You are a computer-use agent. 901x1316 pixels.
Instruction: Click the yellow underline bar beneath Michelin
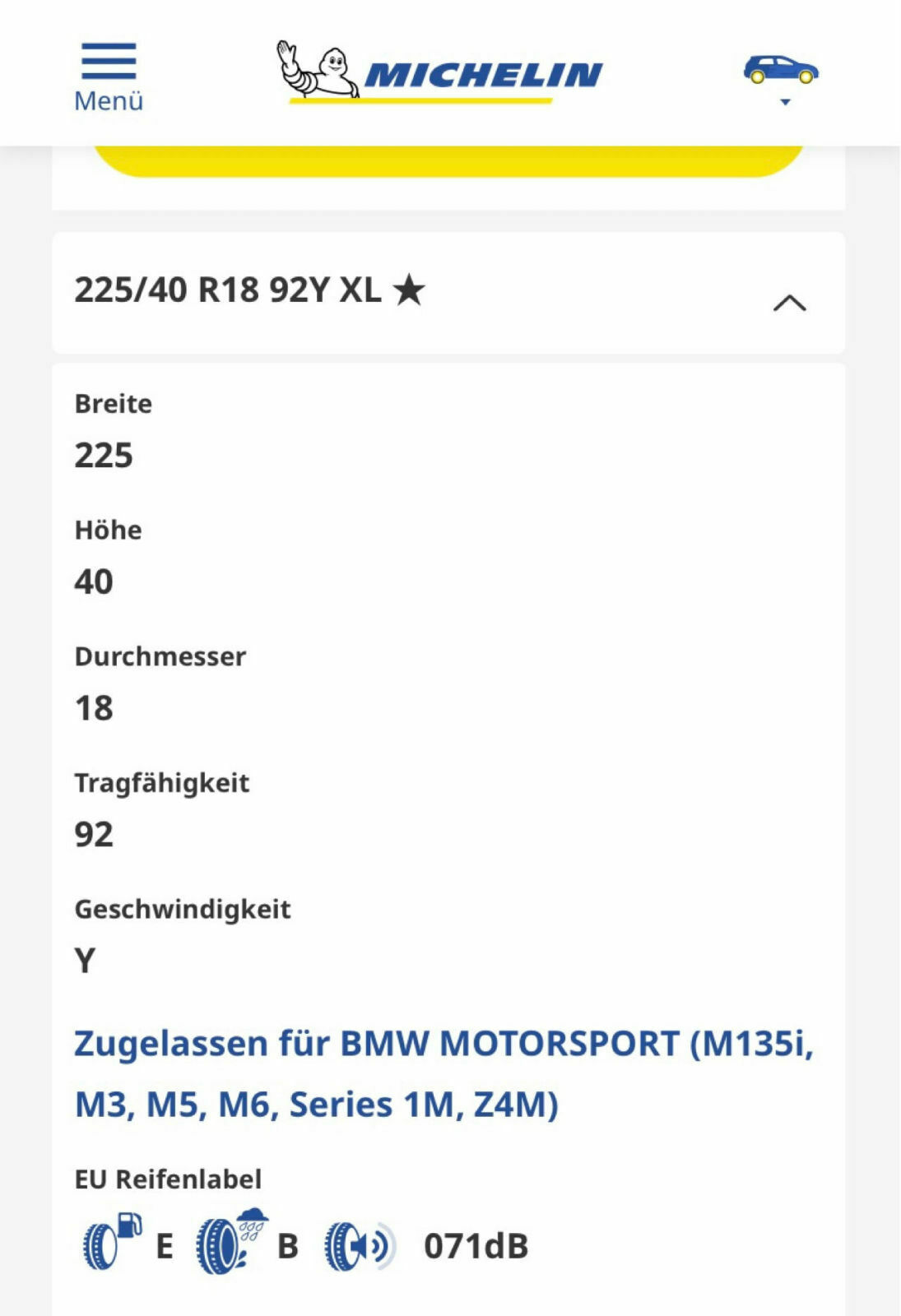(418, 100)
